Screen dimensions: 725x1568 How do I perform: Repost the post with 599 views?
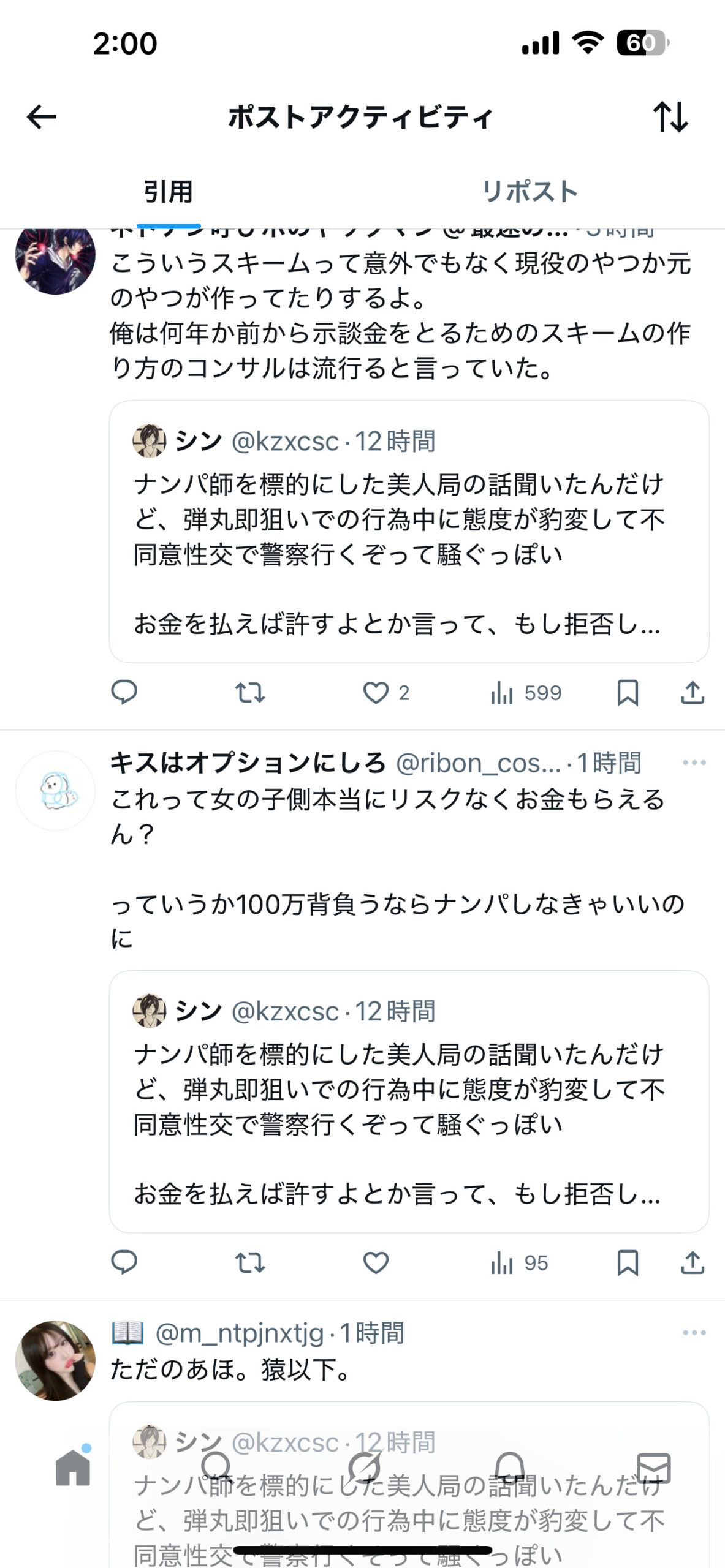249,693
